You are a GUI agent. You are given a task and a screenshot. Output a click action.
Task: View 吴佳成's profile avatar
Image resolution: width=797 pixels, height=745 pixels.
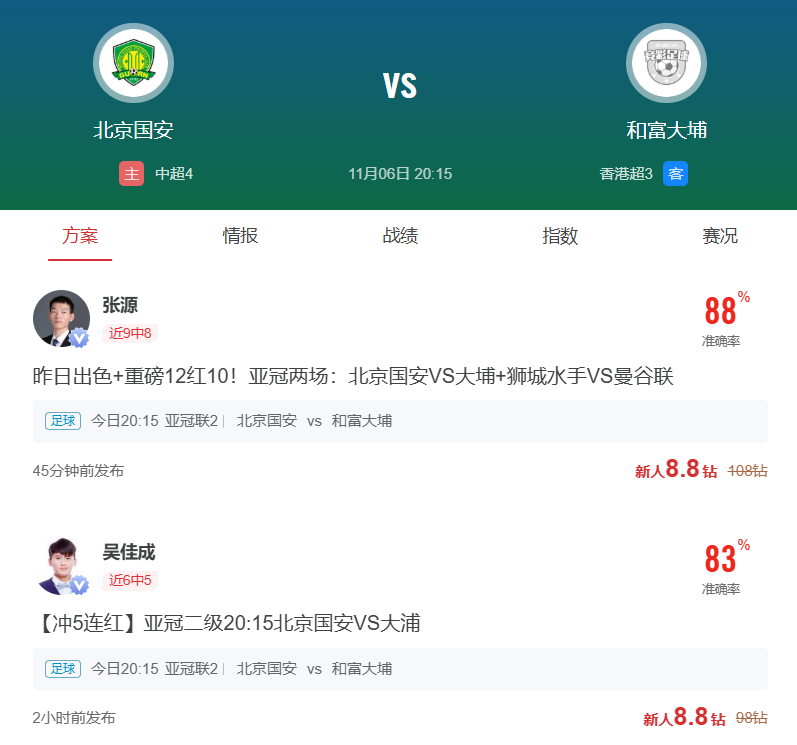click(x=61, y=565)
